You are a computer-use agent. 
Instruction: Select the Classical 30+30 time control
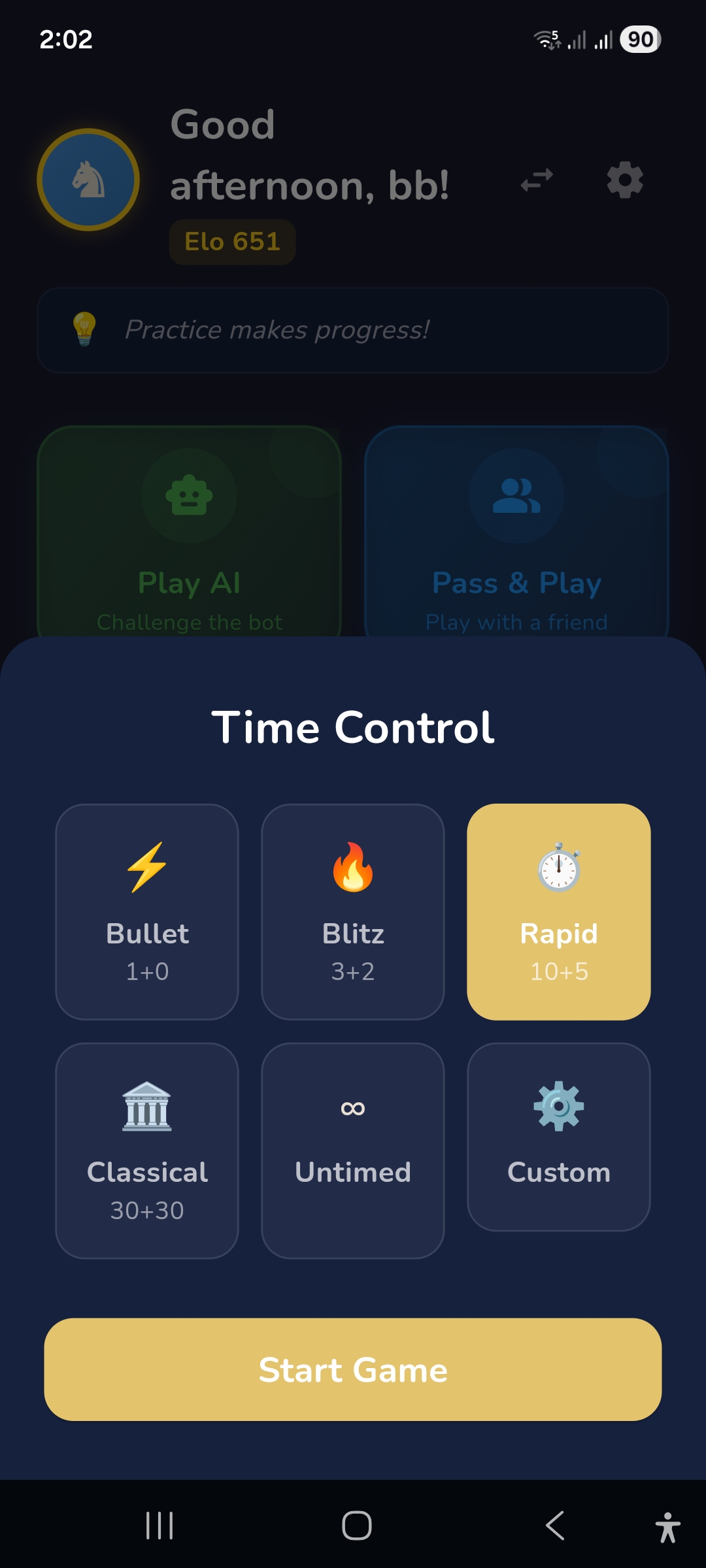point(146,1149)
